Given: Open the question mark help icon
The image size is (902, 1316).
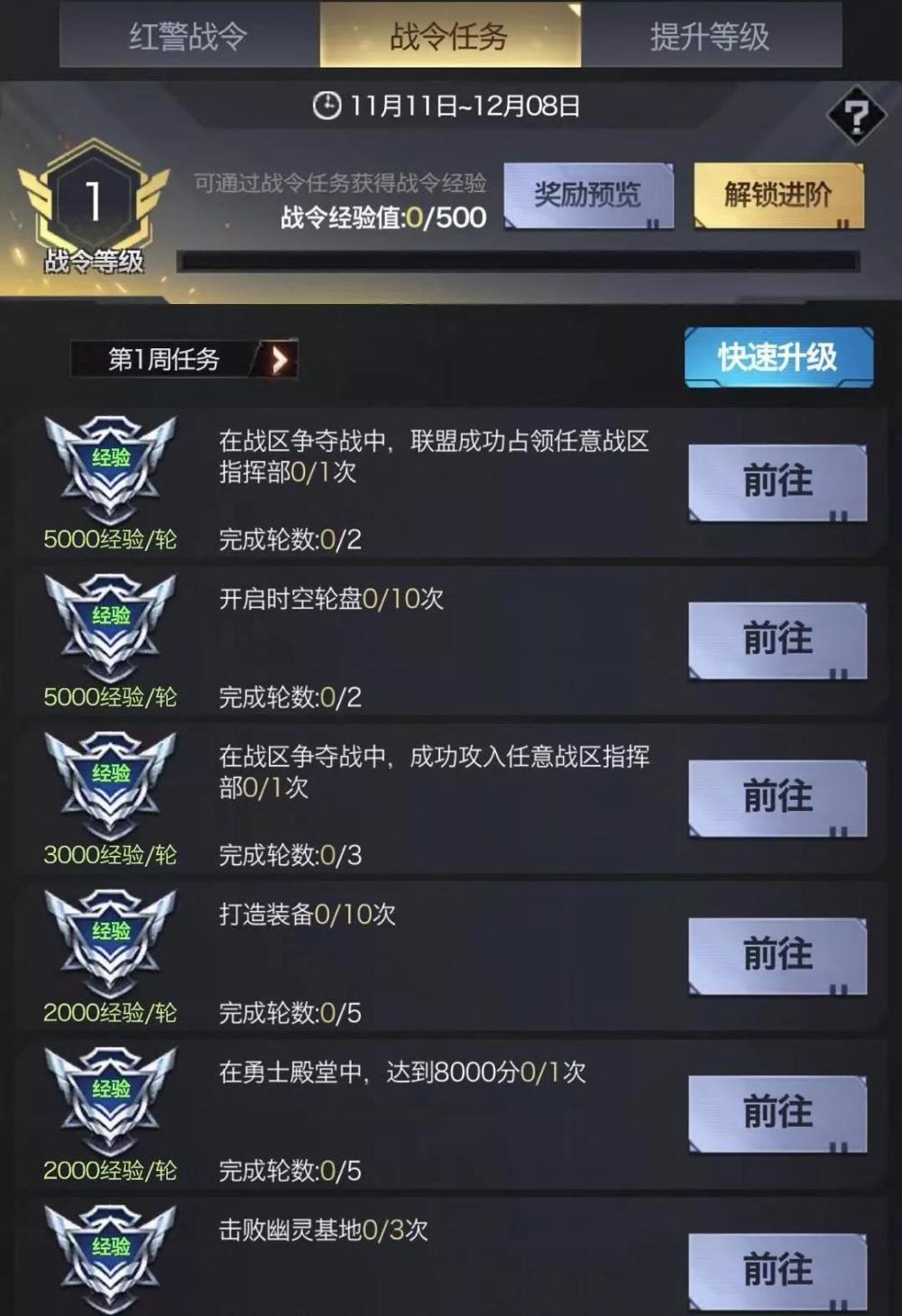Looking at the screenshot, I should [x=855, y=116].
